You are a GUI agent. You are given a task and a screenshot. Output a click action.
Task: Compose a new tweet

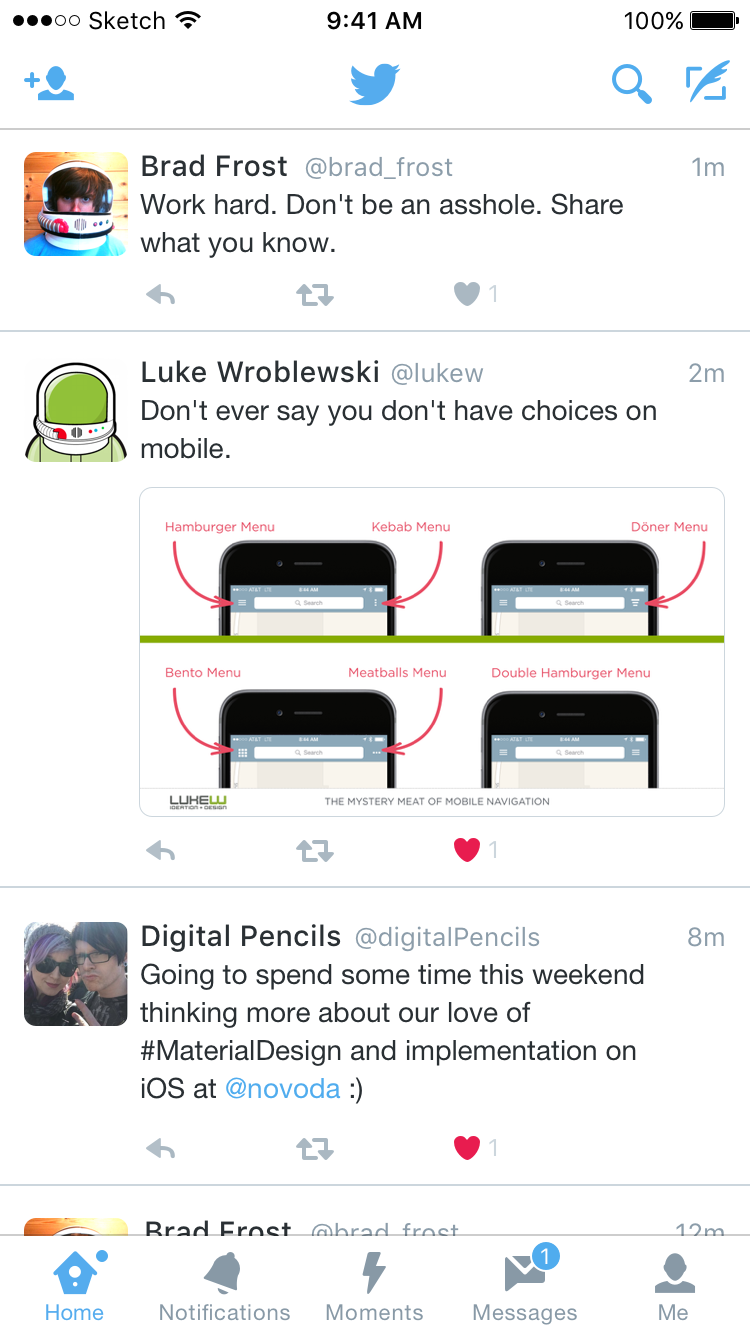(x=706, y=84)
